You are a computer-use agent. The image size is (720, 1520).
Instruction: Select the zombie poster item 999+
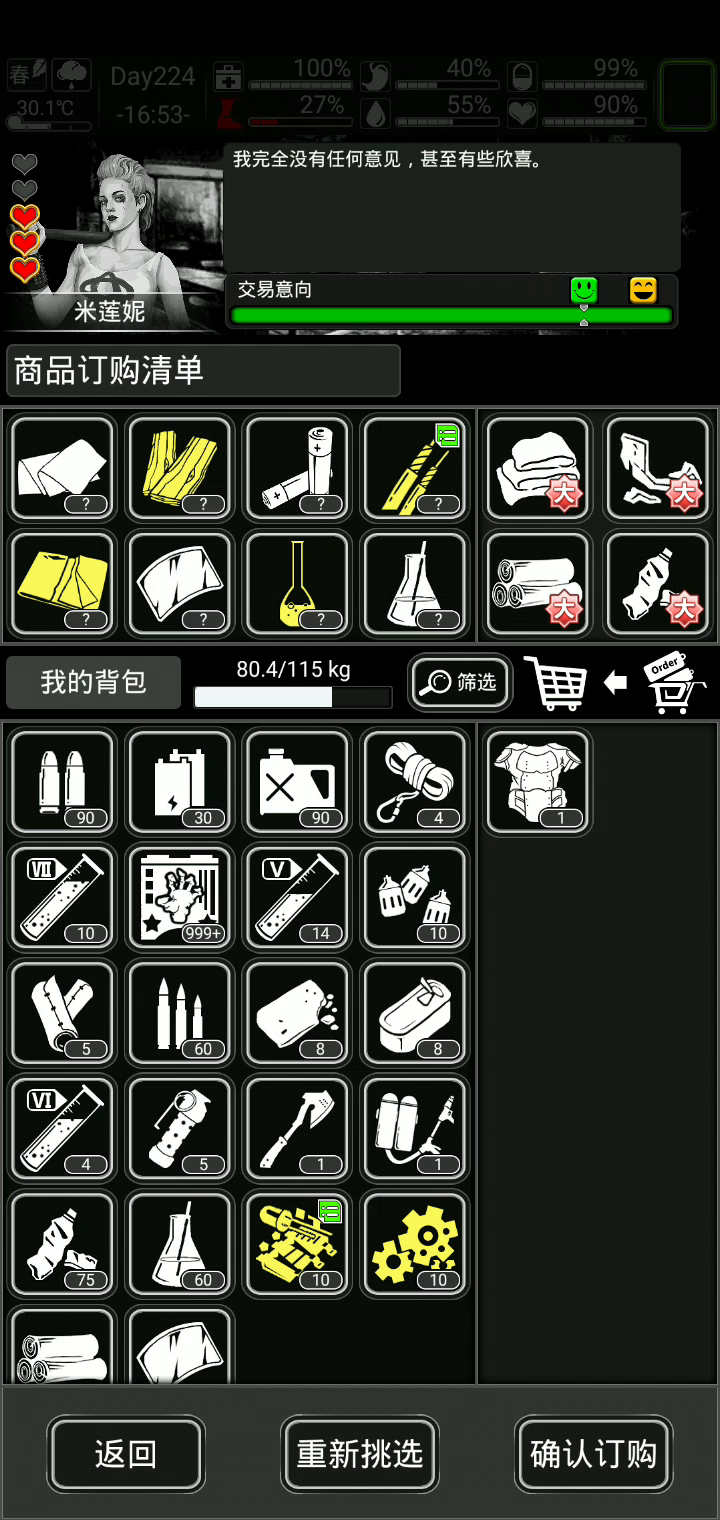coord(180,896)
